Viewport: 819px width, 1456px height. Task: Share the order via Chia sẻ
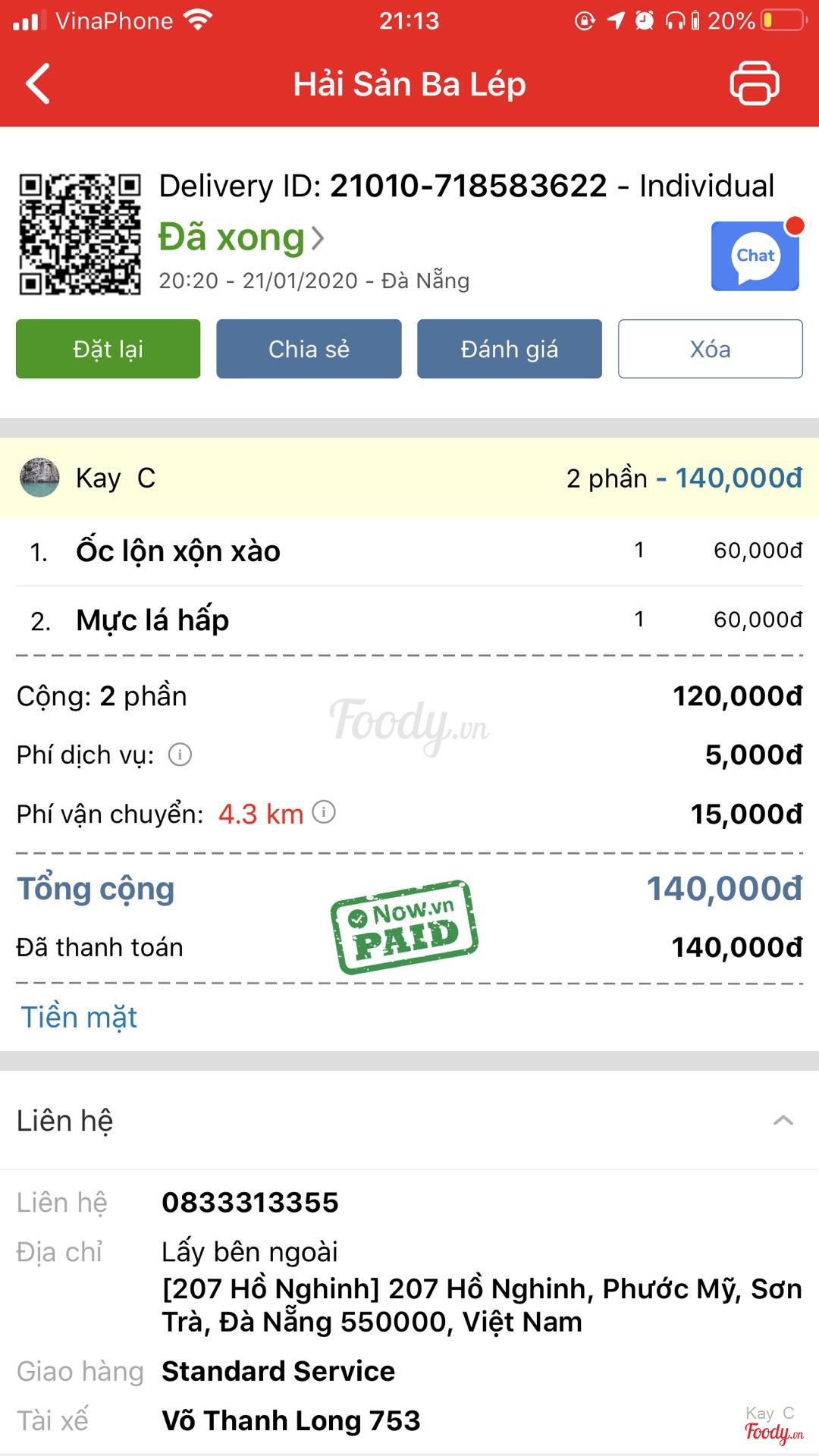pos(309,349)
